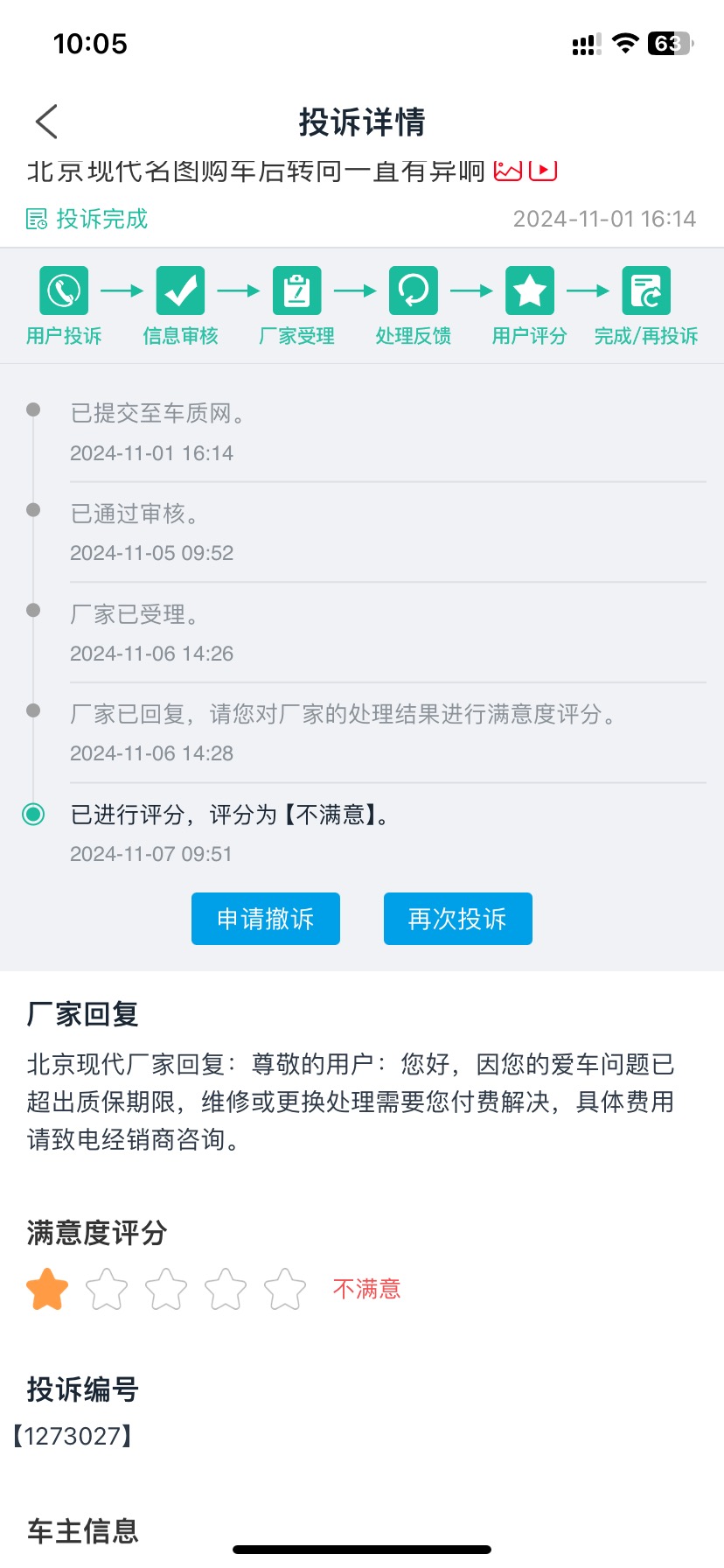Screen dimensions: 724x1568
Task: Open the 完成/再投诉 step icon
Action: pos(644,289)
